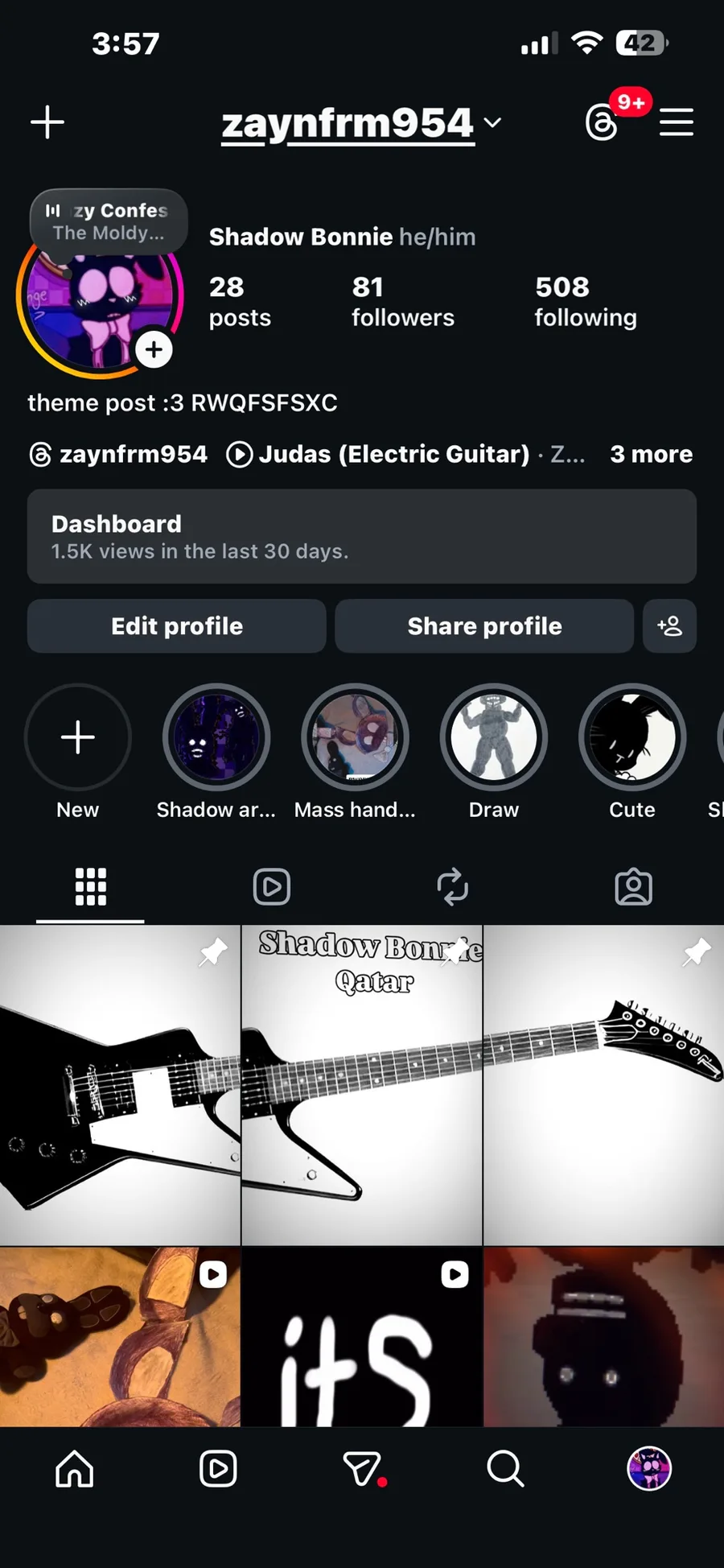Open the hamburger settings menu
The height and width of the screenshot is (1568, 724).
(676, 122)
